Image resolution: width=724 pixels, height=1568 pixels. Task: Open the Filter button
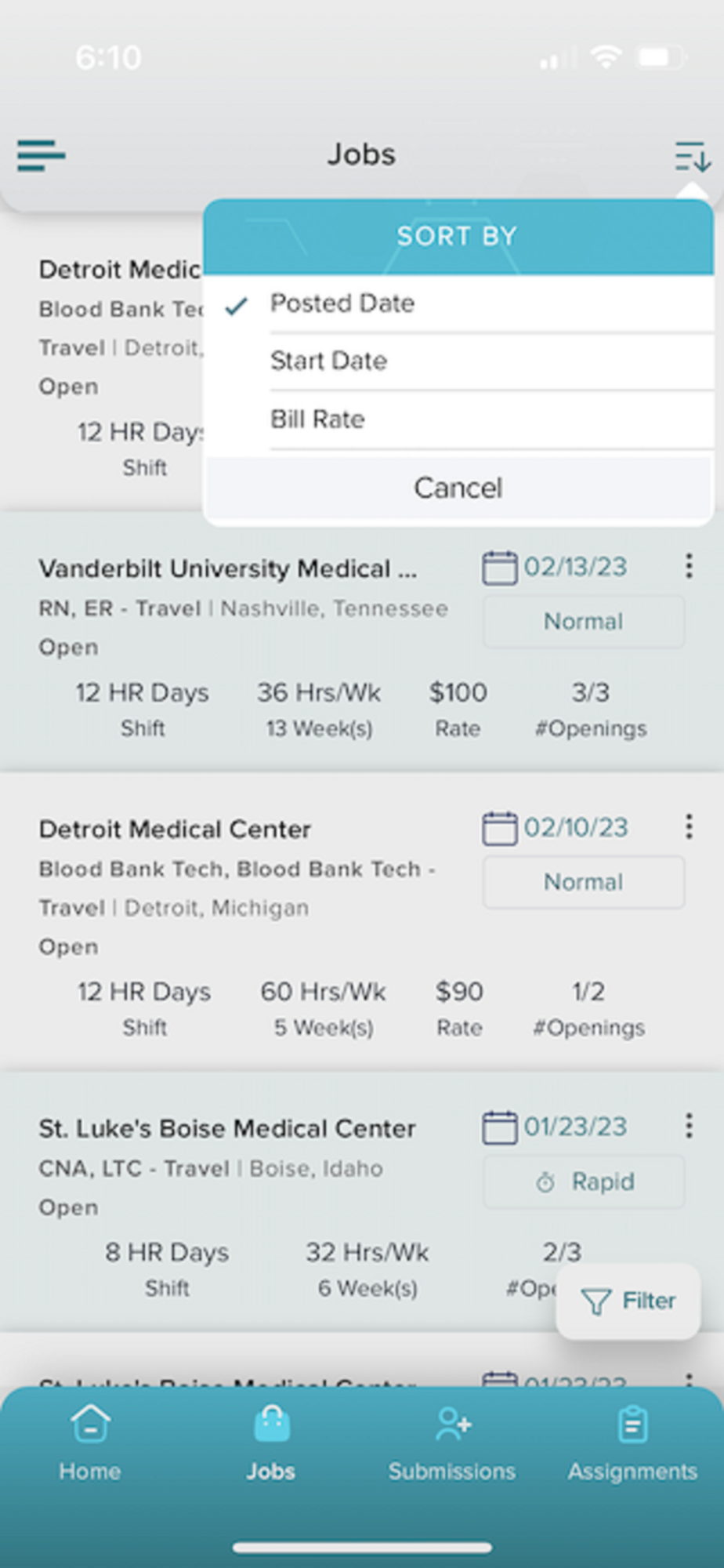(x=628, y=1301)
